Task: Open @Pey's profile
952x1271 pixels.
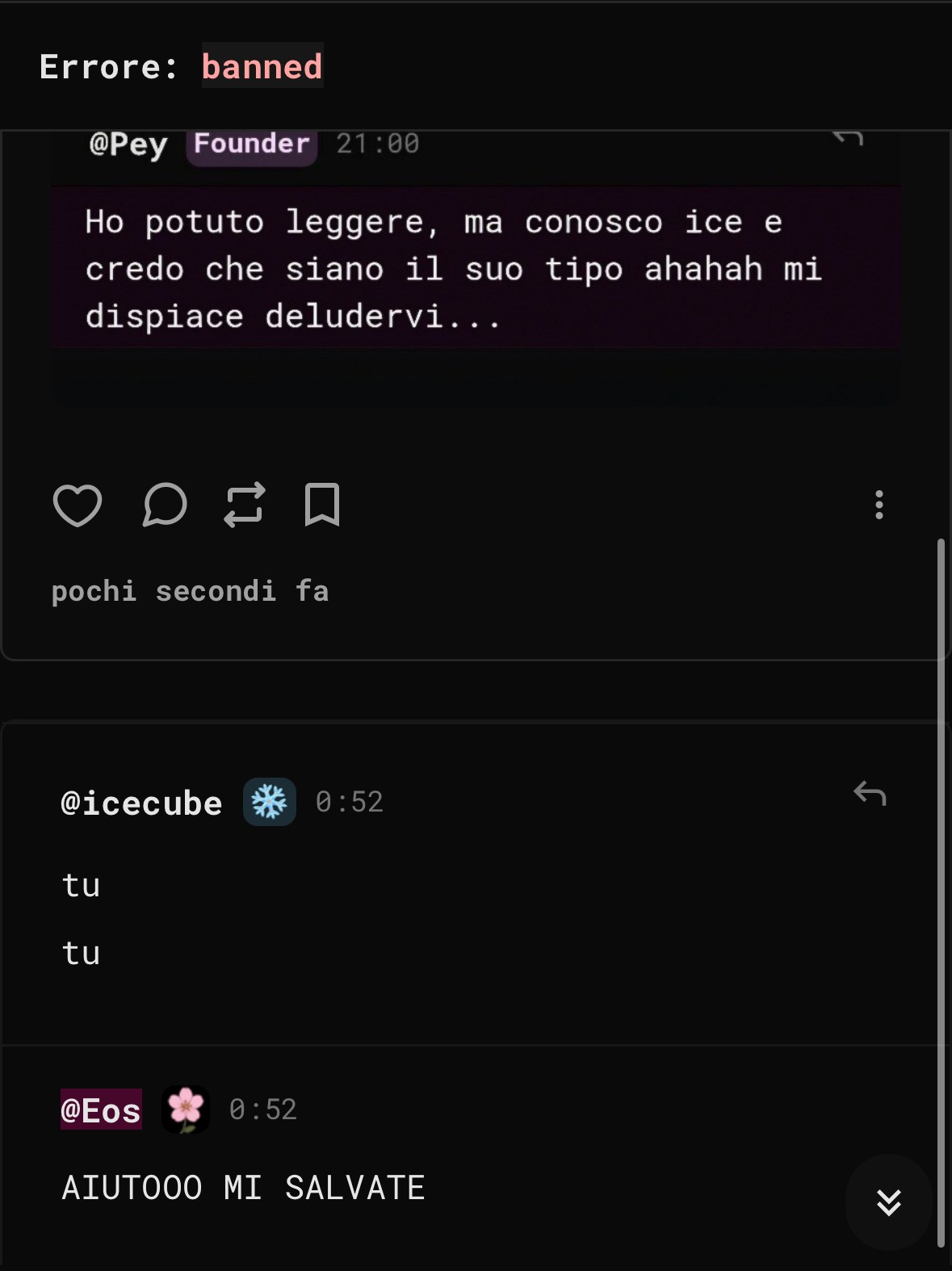Action: [x=128, y=145]
